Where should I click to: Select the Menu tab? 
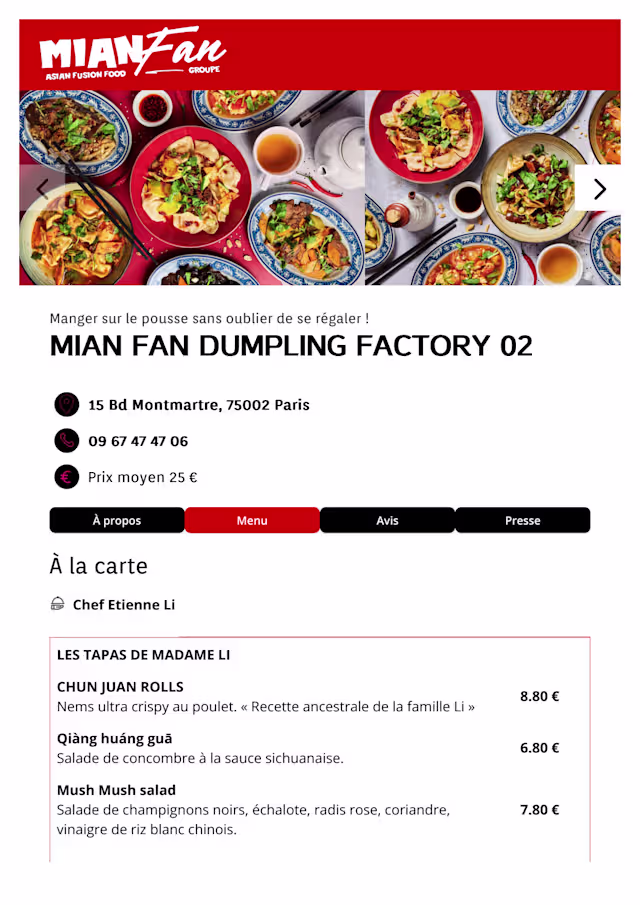point(252,520)
